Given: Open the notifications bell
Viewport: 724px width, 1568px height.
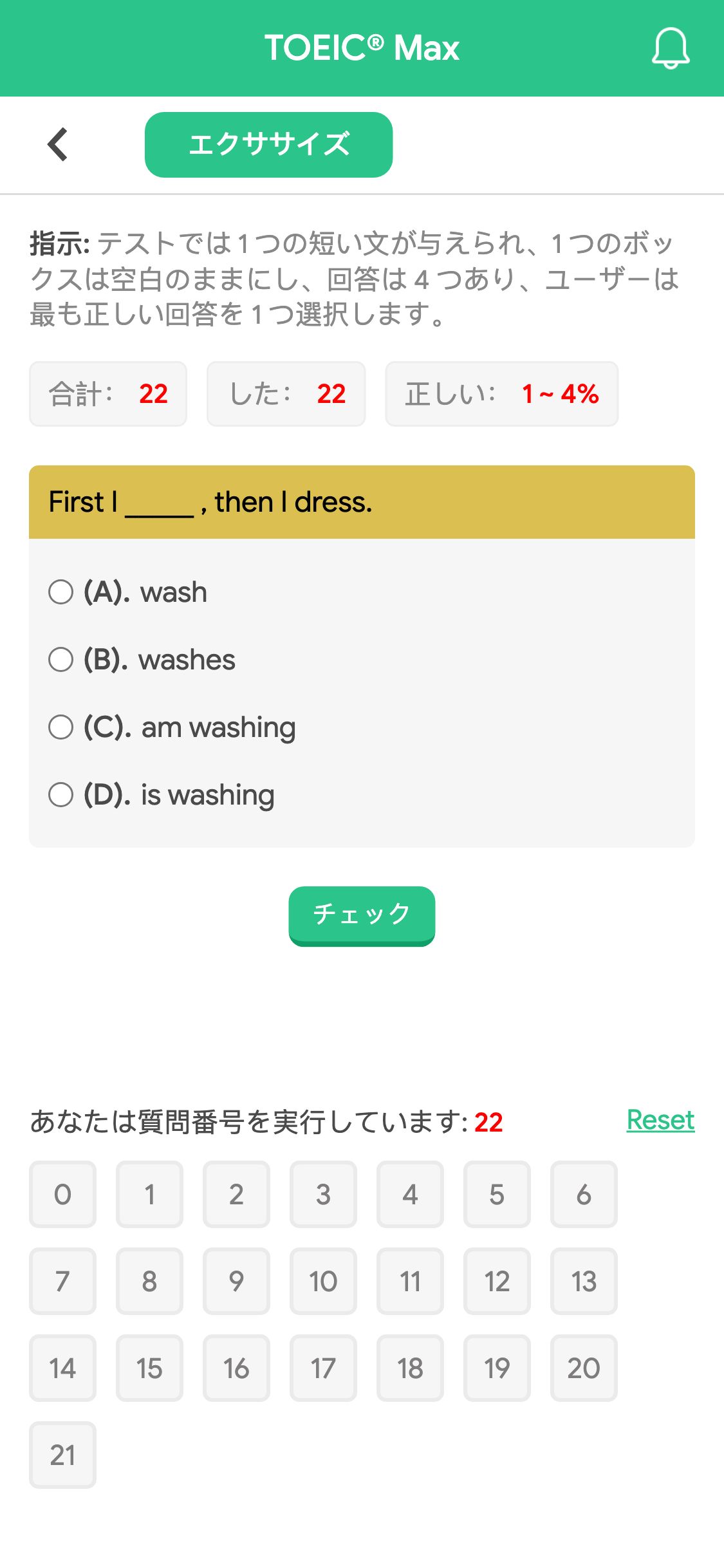Looking at the screenshot, I should click(671, 48).
